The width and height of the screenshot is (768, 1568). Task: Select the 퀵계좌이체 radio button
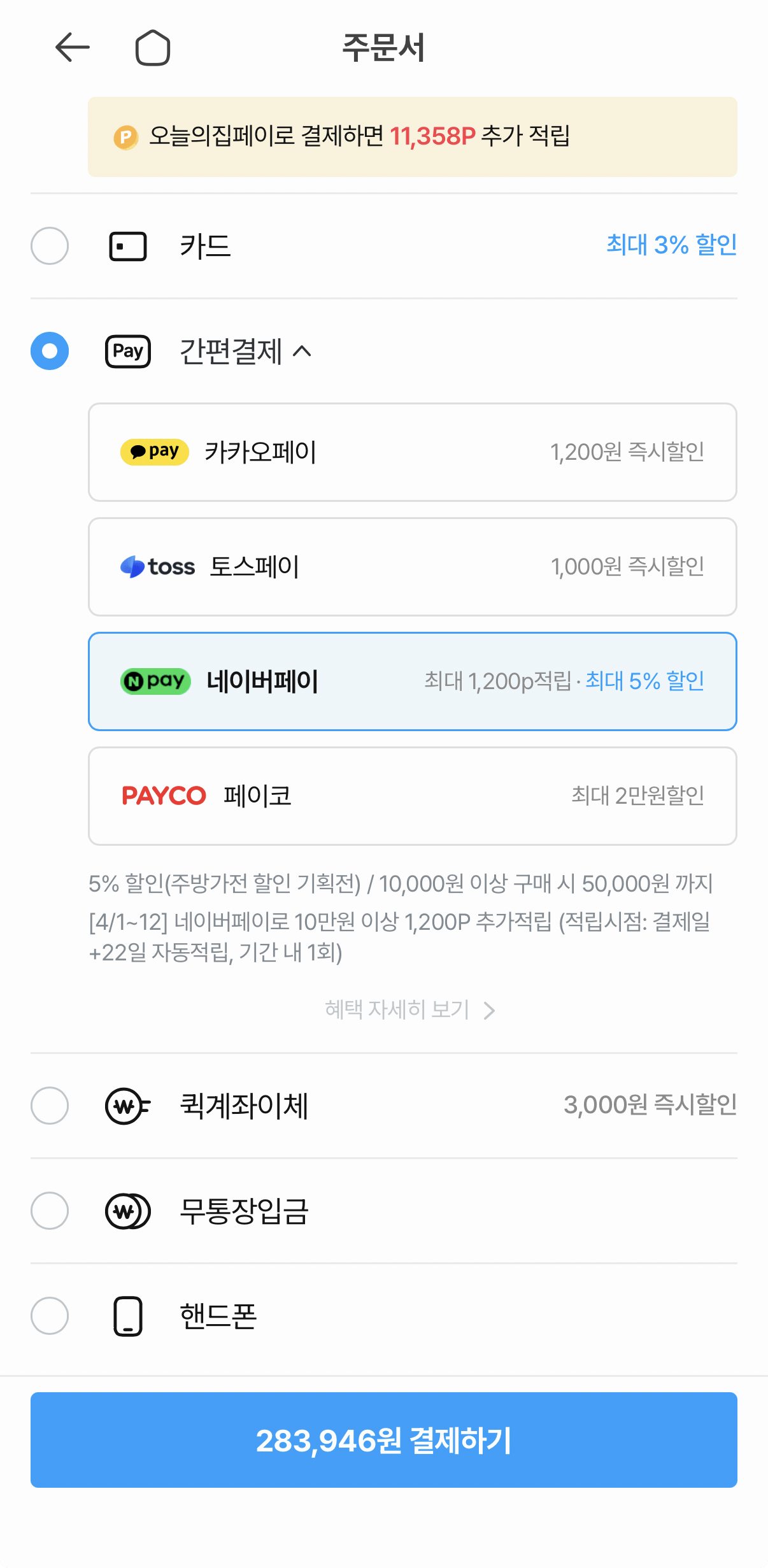pyautogui.click(x=49, y=1106)
